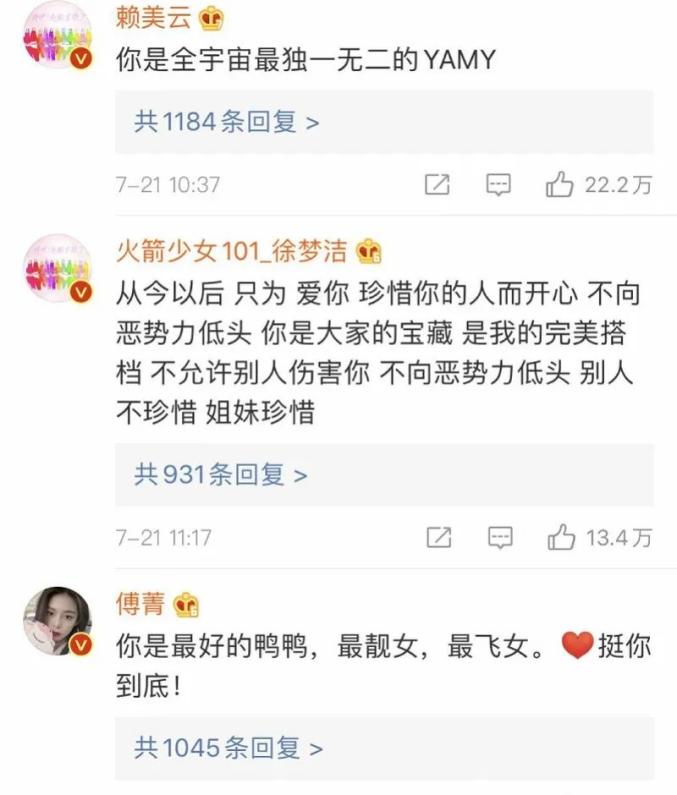The height and width of the screenshot is (795, 677).
Task: Expand the 共1045条回复 replies
Action: [x=228, y=747]
